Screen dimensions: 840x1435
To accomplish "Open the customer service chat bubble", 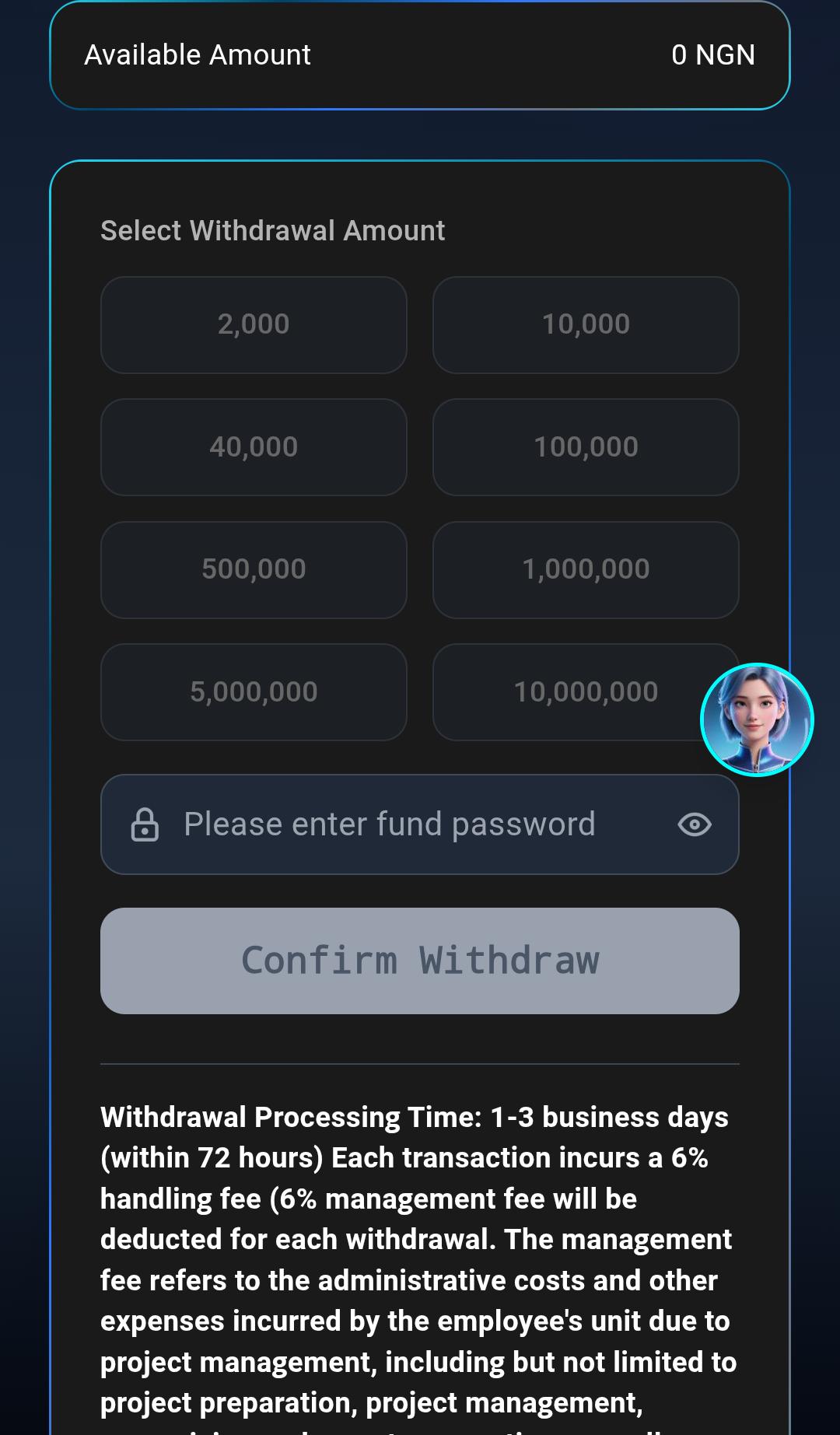I will click(758, 719).
